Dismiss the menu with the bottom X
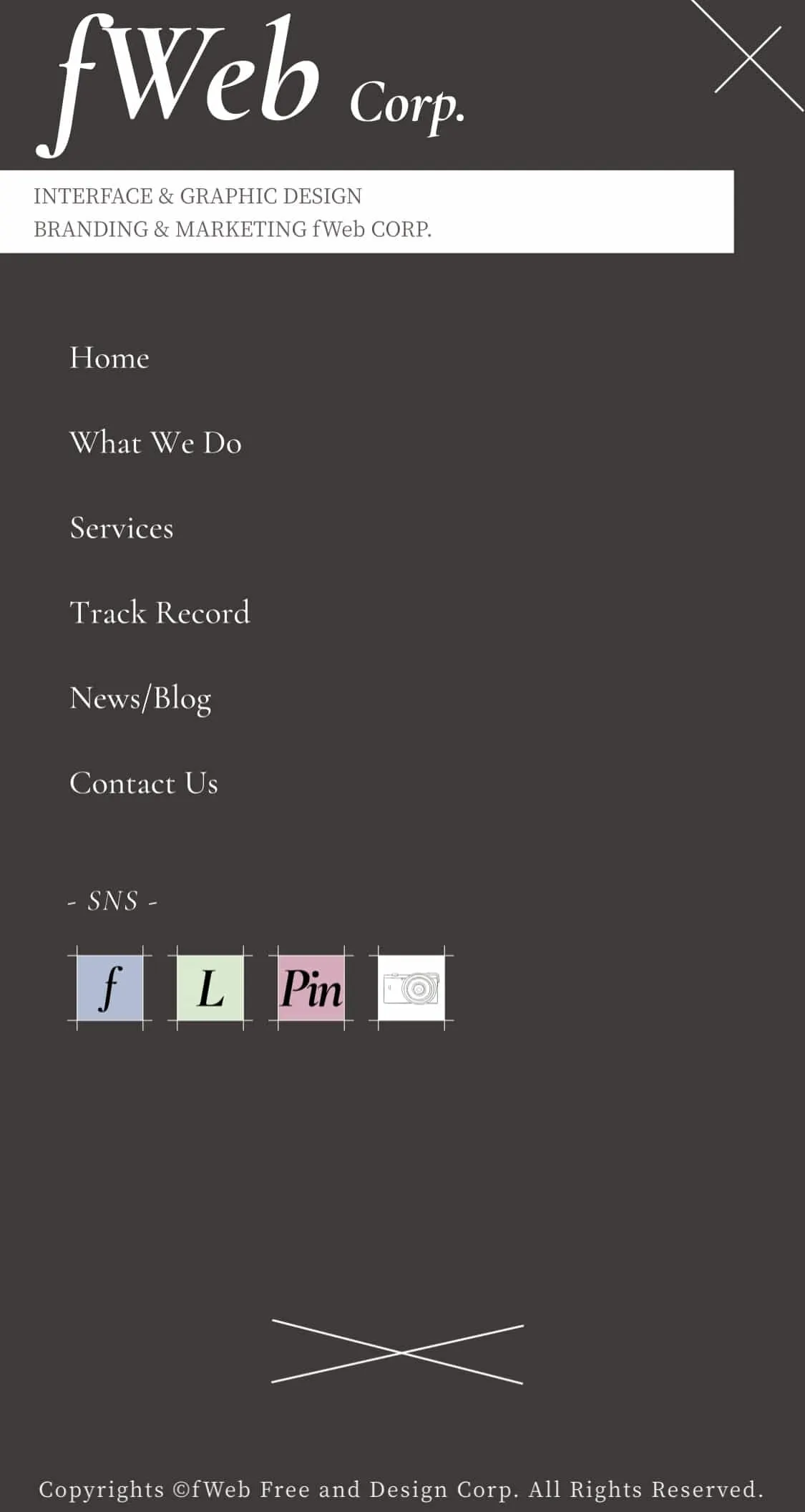 (398, 1352)
